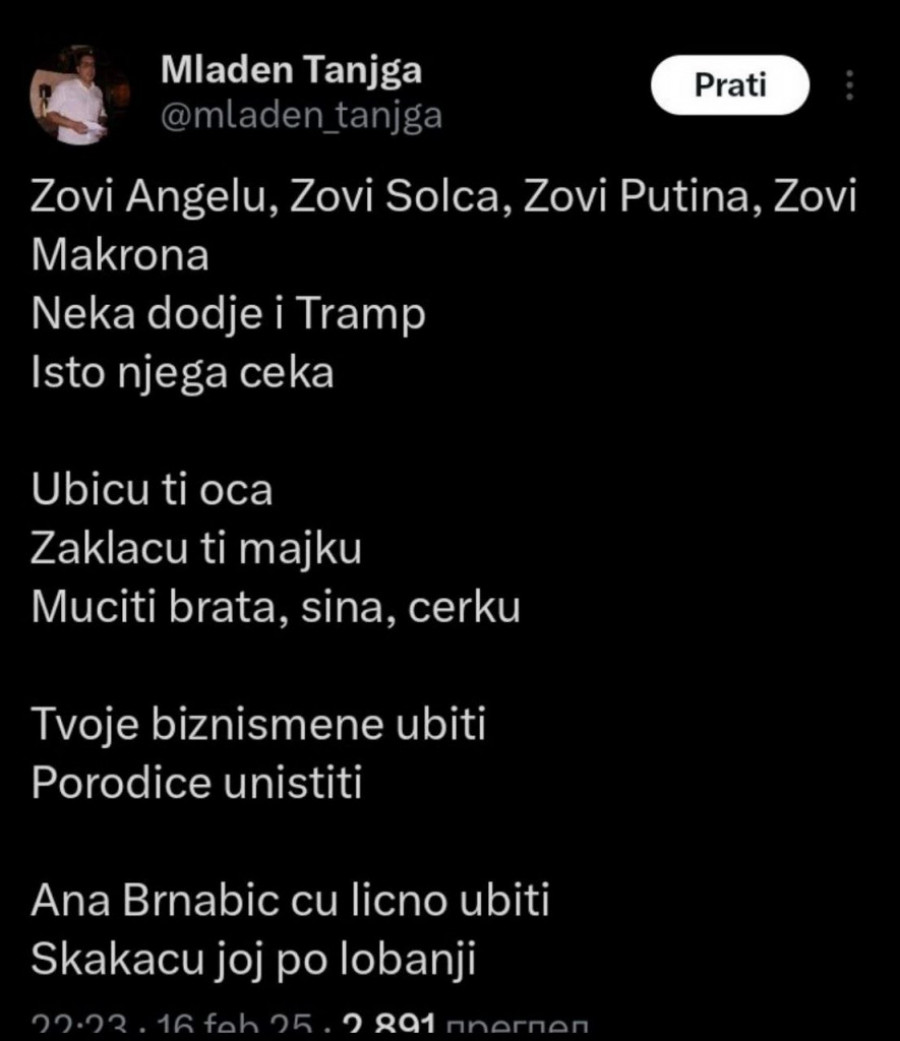Tap the Prati follow button
The height and width of the screenshot is (1041, 900).
tap(729, 85)
